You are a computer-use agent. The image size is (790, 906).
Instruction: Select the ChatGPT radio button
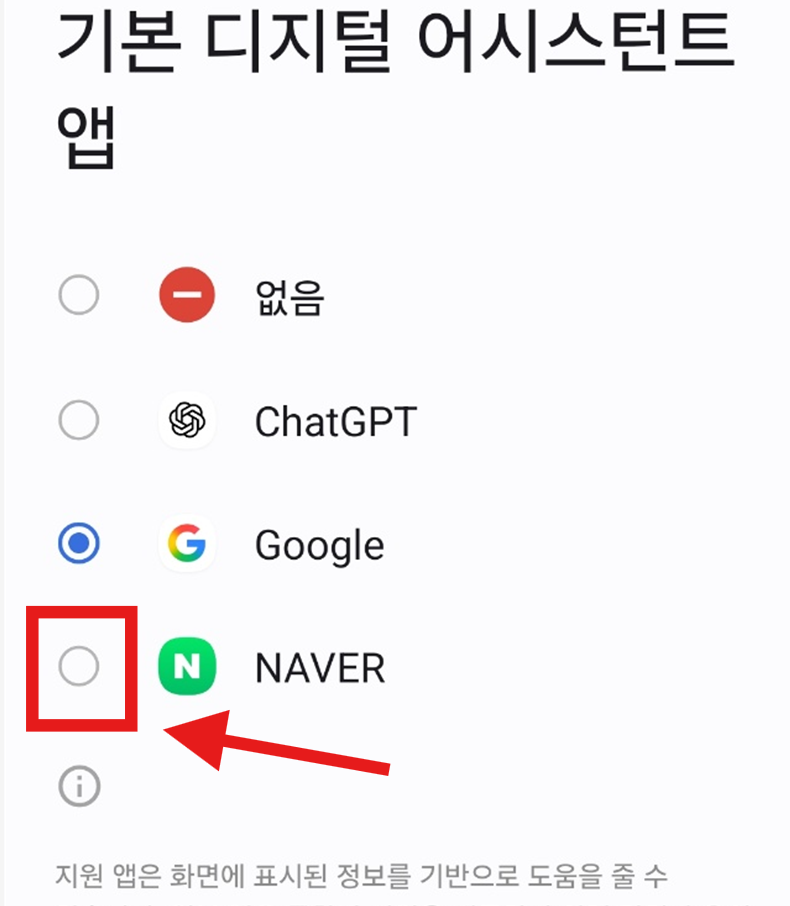coord(79,420)
